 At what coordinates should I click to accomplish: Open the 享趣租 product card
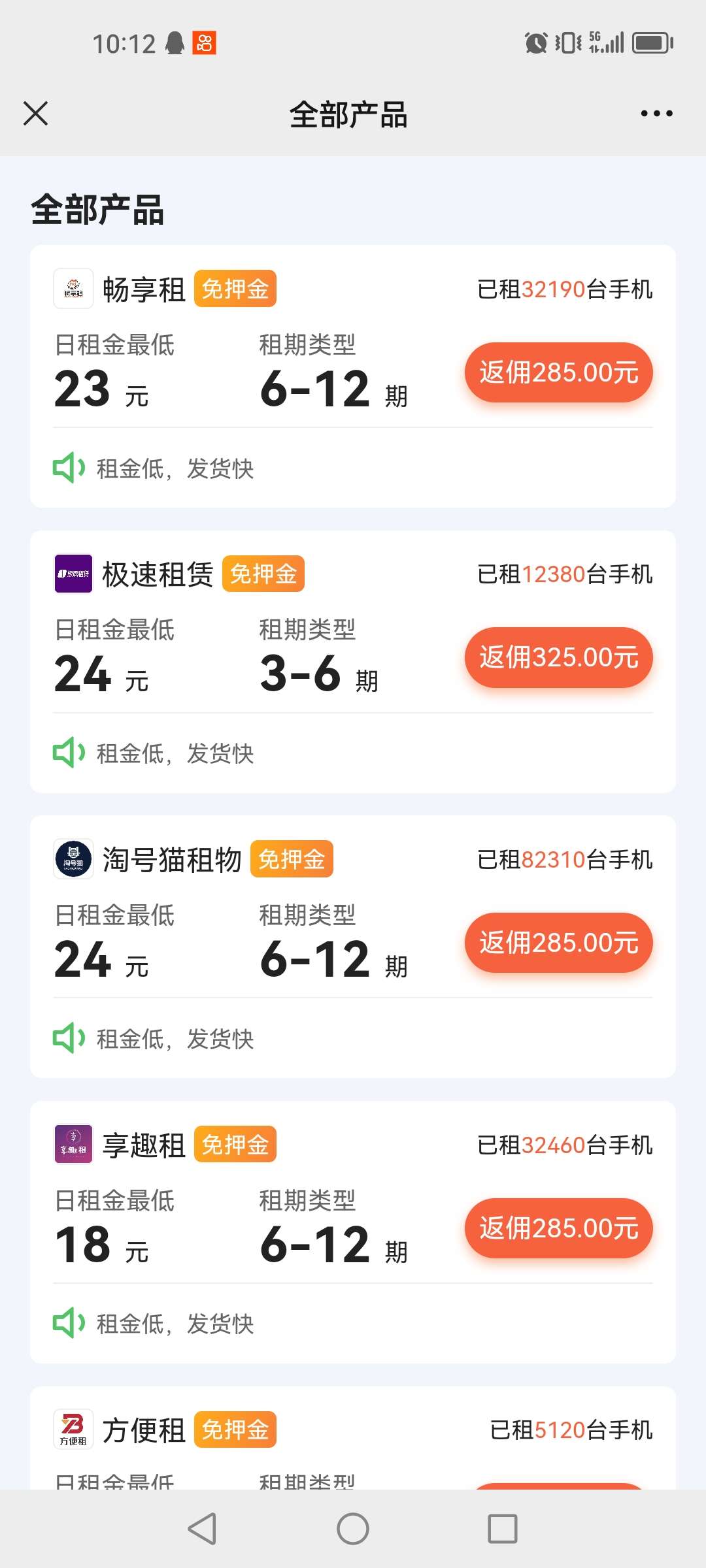pos(144,1145)
